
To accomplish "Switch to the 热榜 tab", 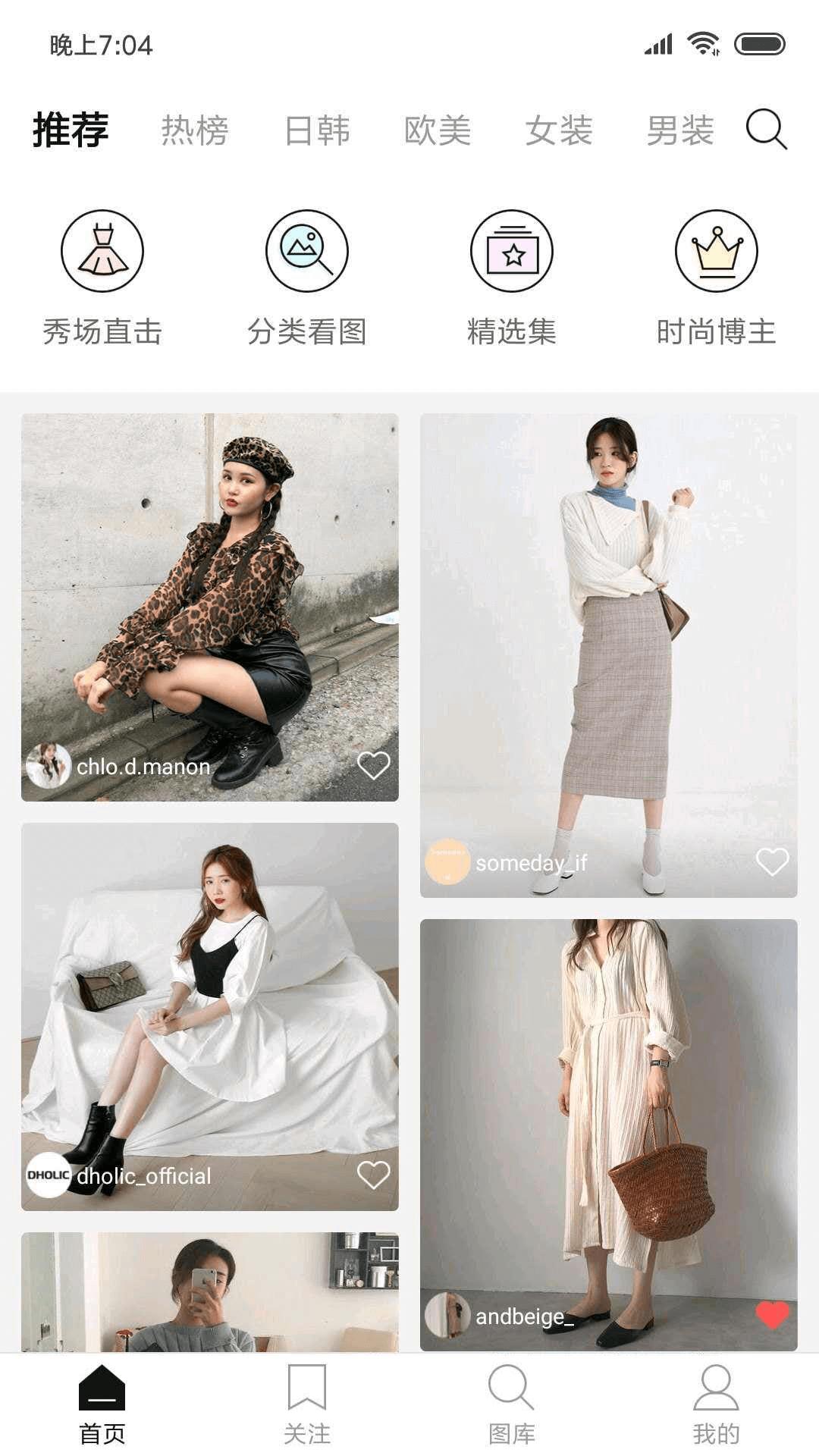I will (195, 130).
